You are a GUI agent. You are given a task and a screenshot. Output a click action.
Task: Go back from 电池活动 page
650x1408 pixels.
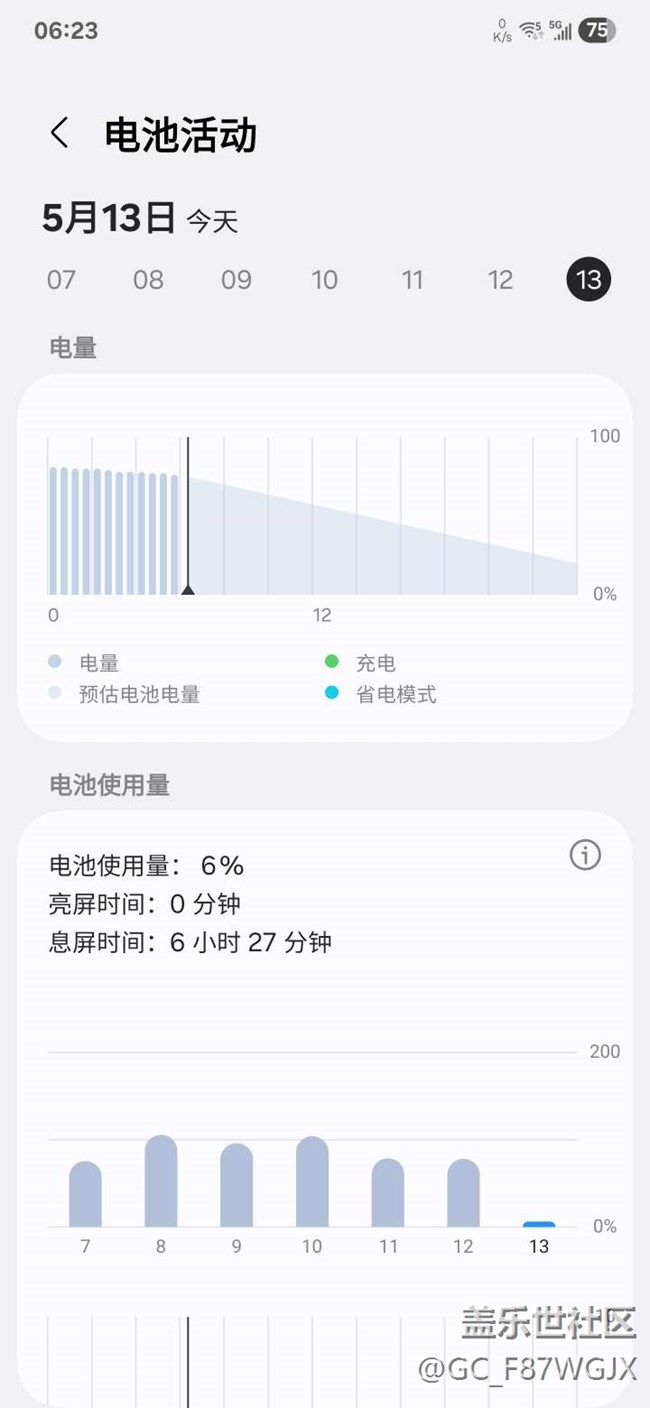click(x=60, y=133)
